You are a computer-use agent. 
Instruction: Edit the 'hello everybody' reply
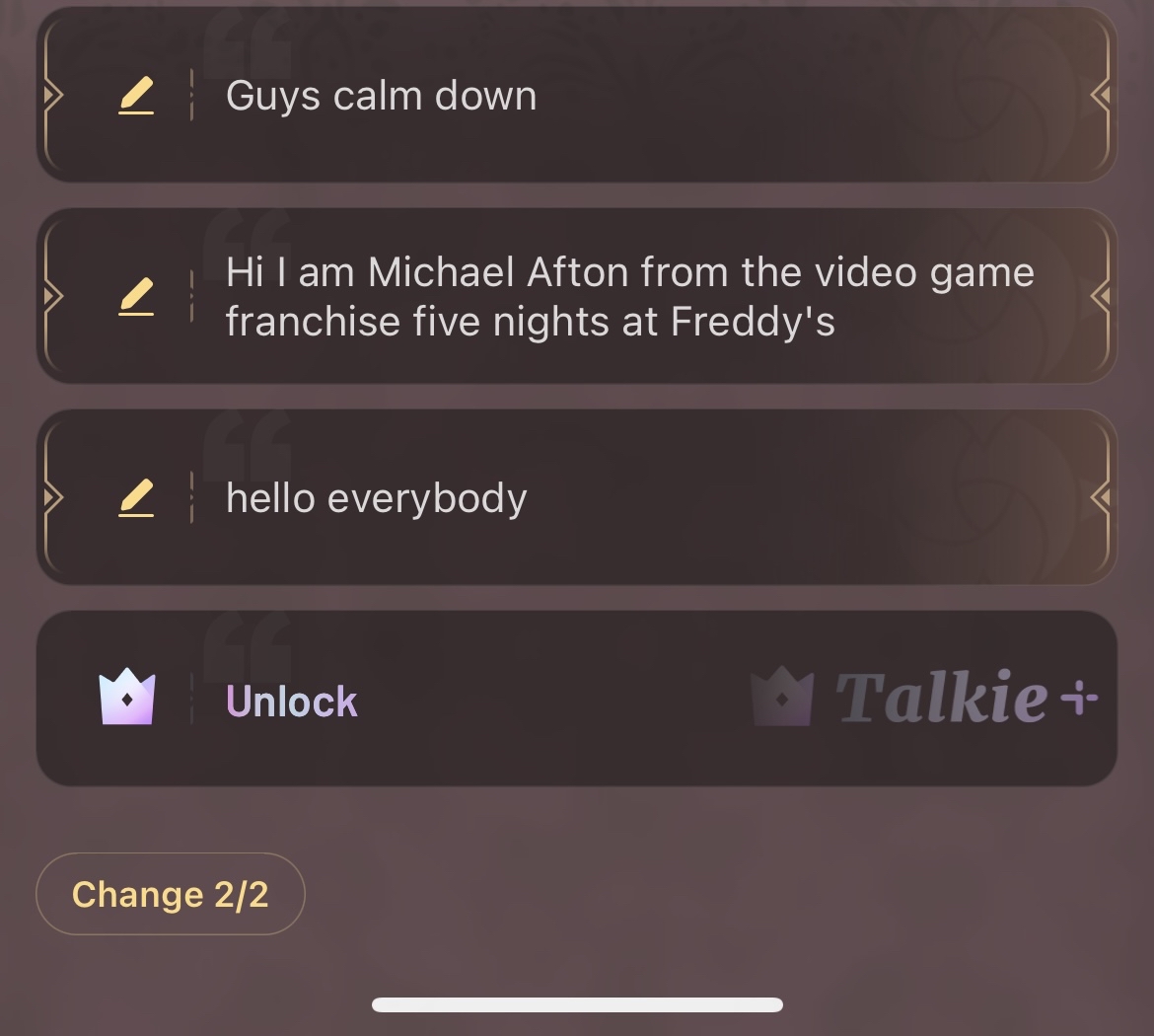tap(136, 497)
